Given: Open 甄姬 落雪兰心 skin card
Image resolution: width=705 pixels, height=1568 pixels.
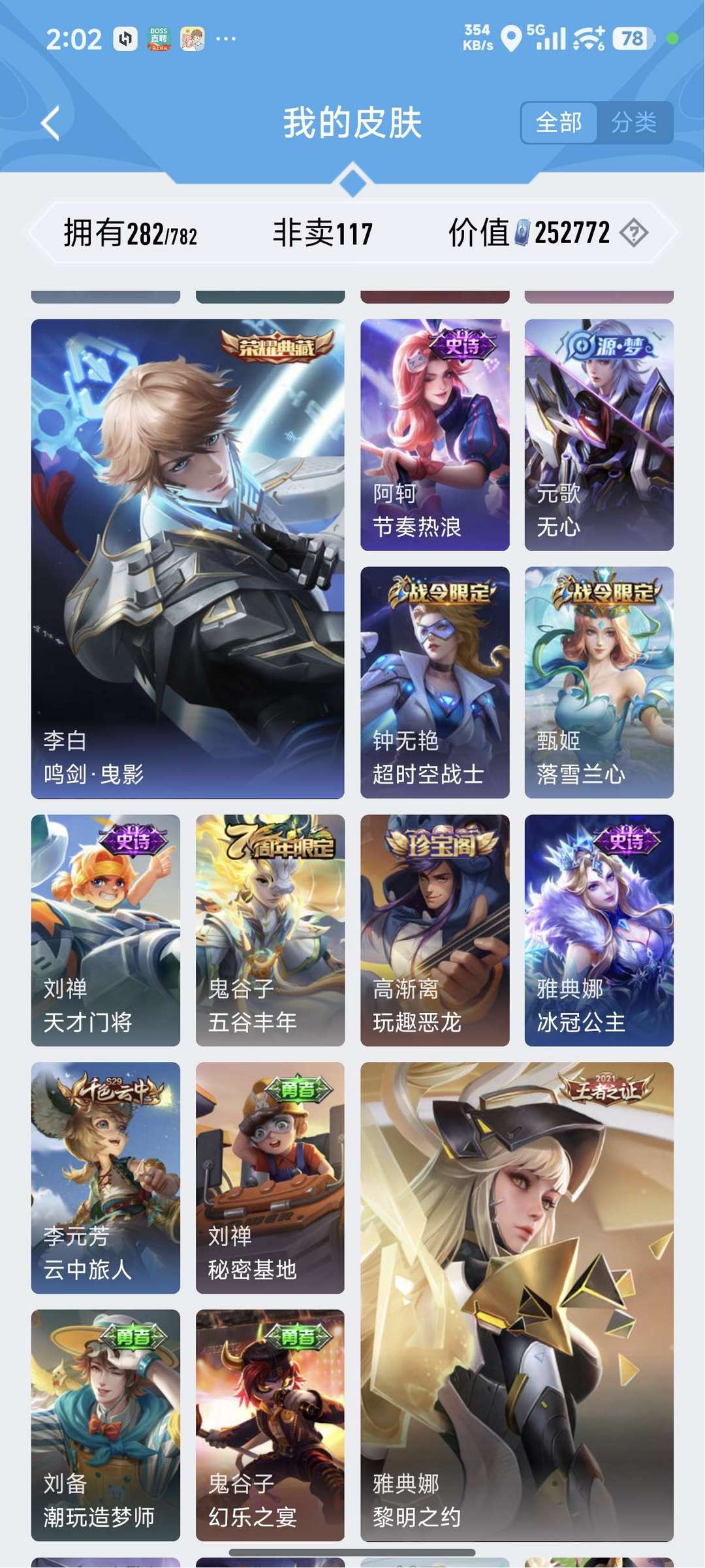Looking at the screenshot, I should pos(599,682).
